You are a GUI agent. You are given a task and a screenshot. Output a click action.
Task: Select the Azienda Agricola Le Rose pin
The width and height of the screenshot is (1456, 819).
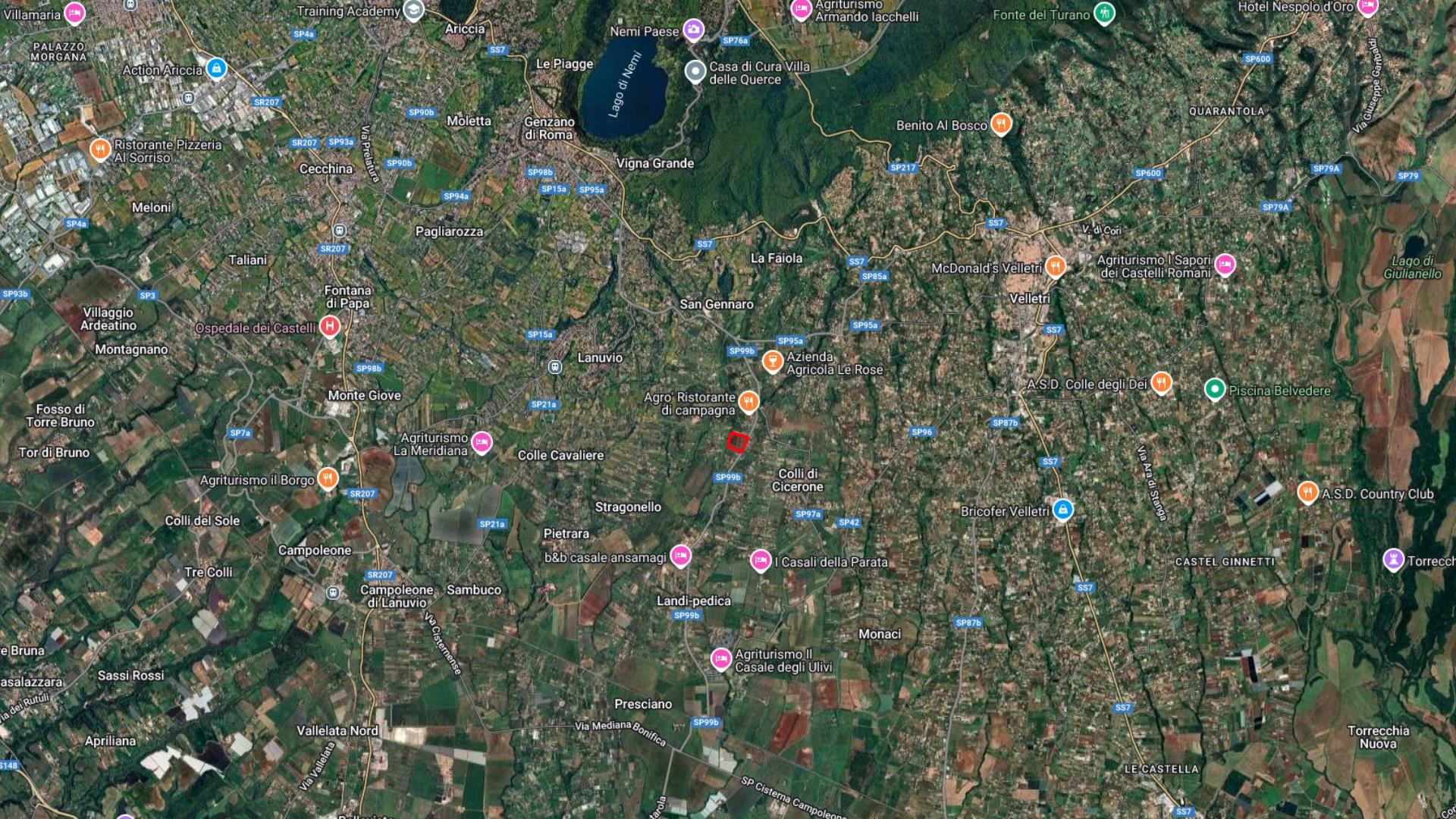(x=772, y=361)
